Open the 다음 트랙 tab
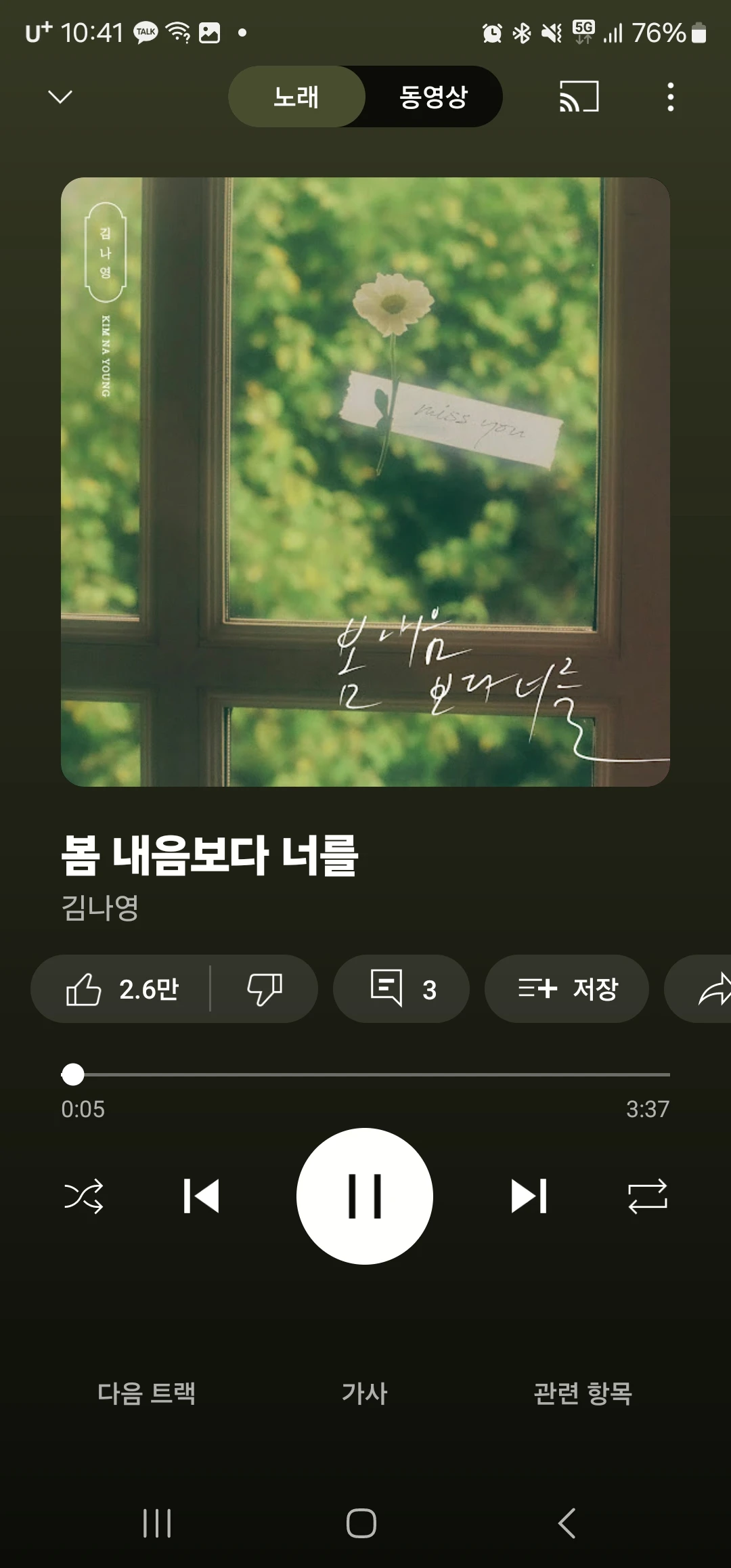The width and height of the screenshot is (731, 1568). 146,1393
